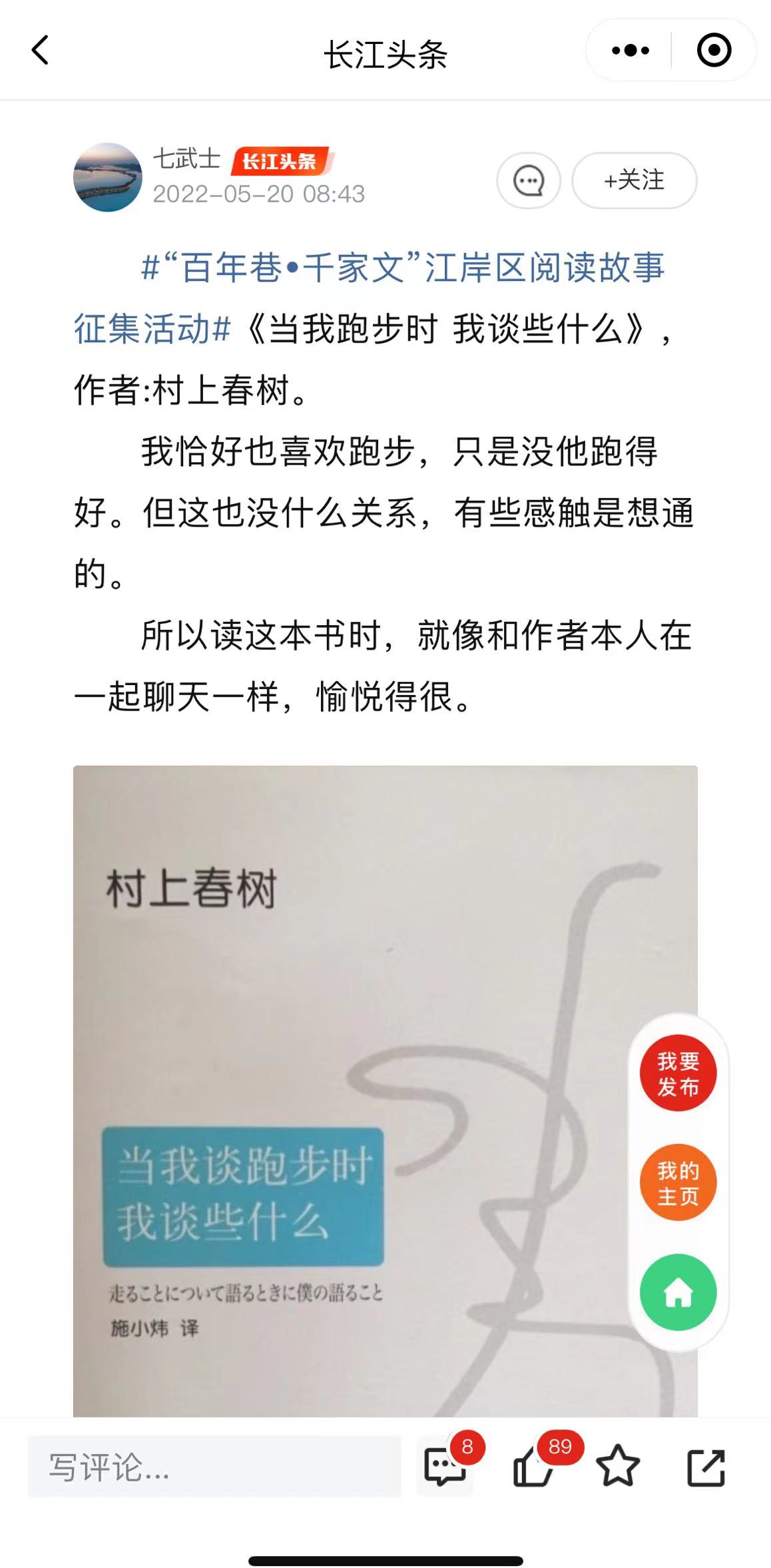Follow the author with +关注
This screenshot has width=771, height=1568.
pos(635,180)
